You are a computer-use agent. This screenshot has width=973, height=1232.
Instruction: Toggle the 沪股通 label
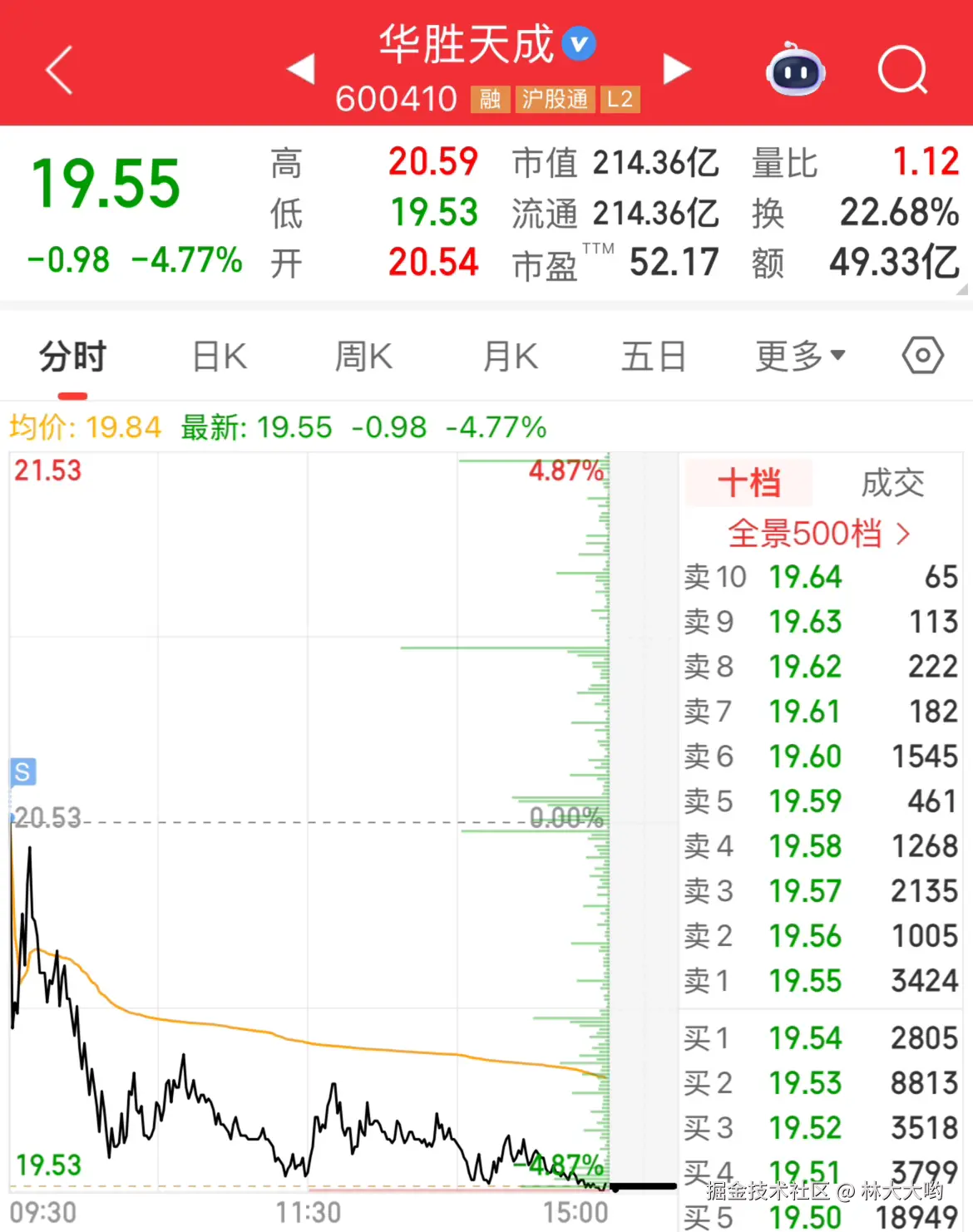point(555,100)
